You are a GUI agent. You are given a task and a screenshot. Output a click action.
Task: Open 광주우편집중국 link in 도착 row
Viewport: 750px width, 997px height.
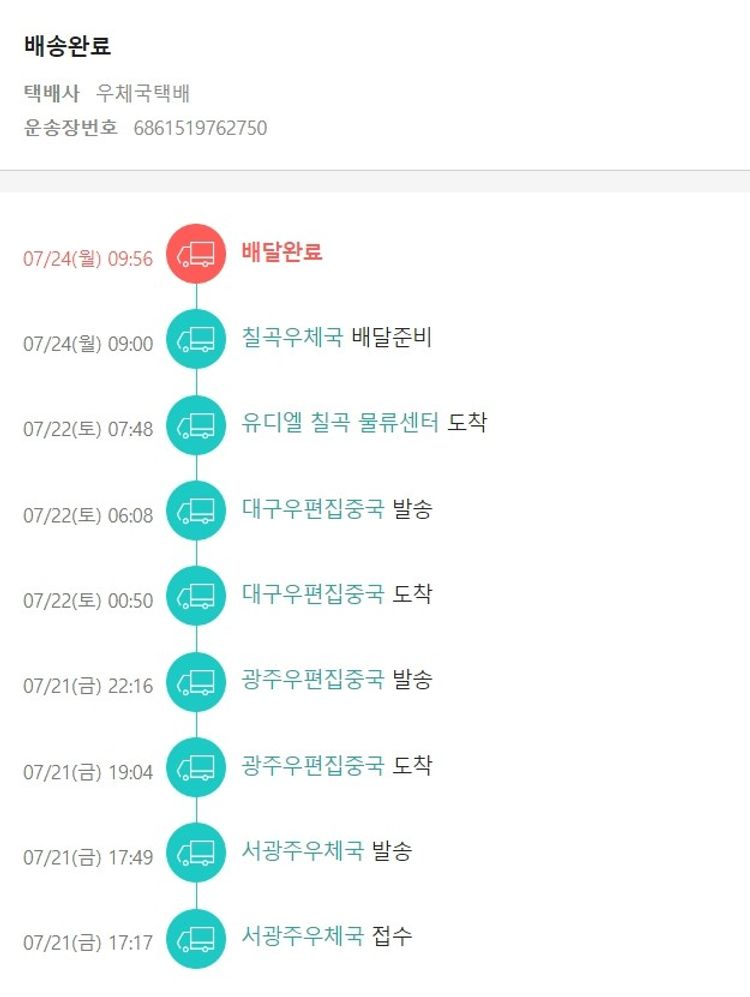[312, 766]
